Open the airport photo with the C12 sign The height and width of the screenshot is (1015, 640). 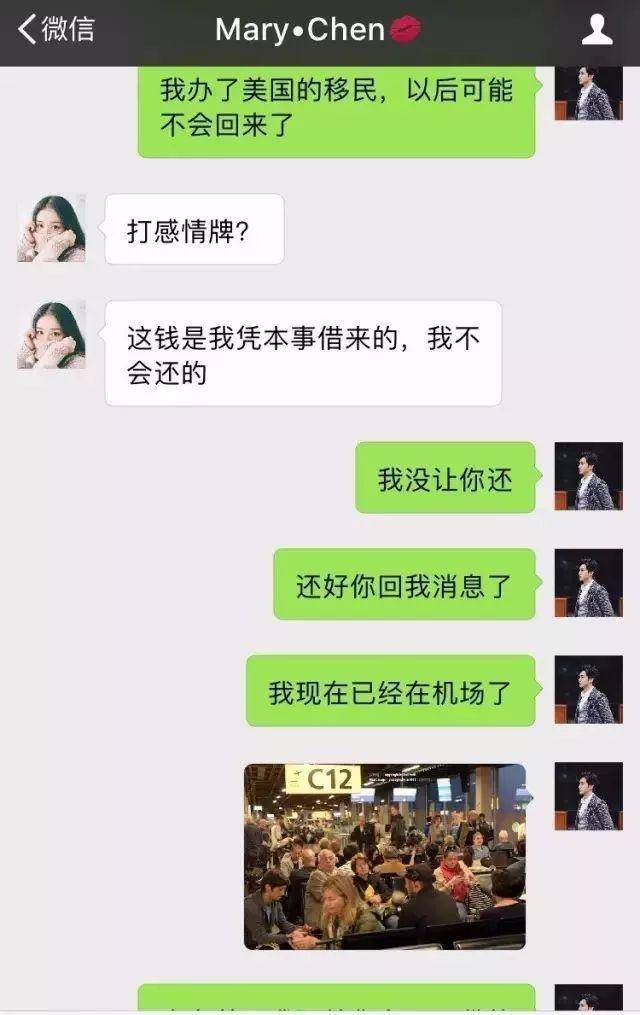coord(385,856)
